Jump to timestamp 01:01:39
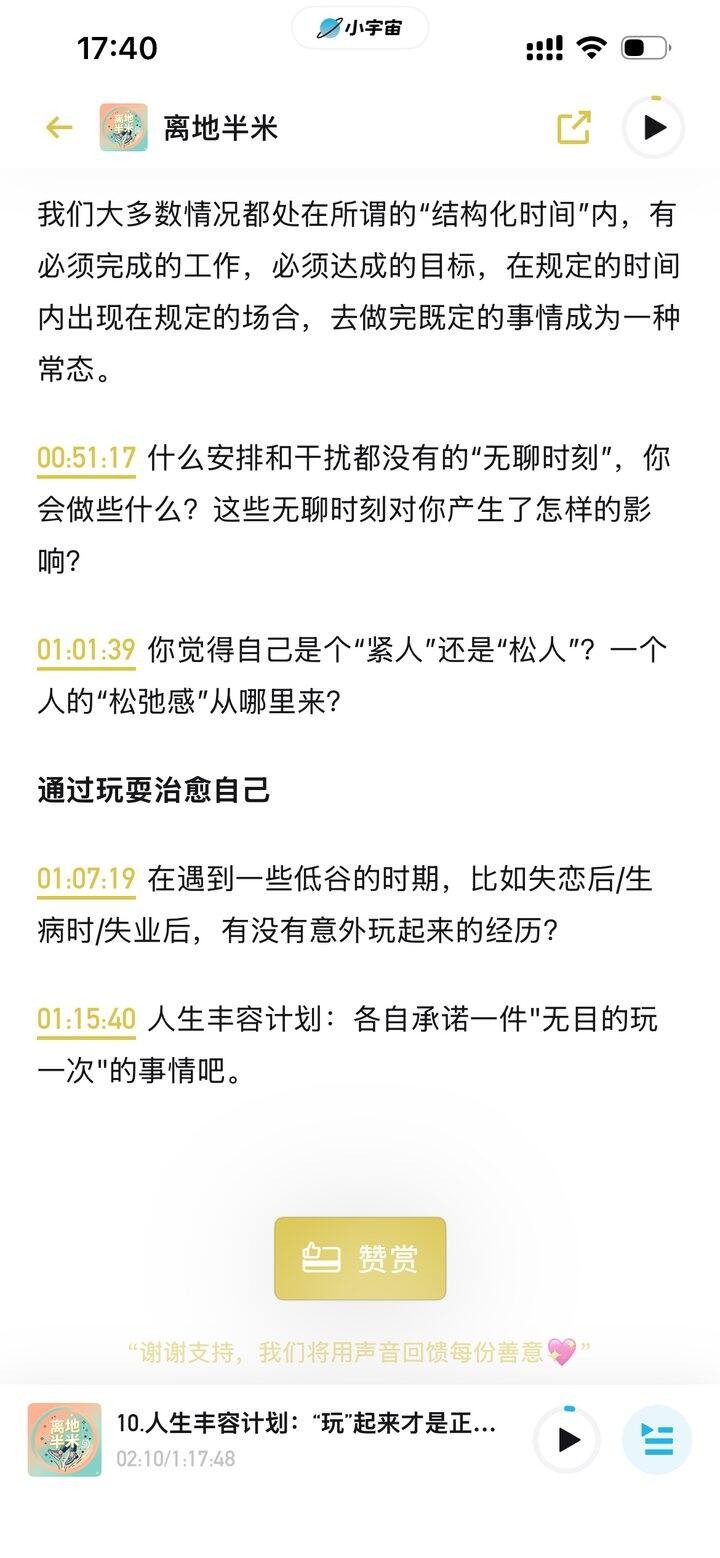This screenshot has width=720, height=1558. coord(86,650)
